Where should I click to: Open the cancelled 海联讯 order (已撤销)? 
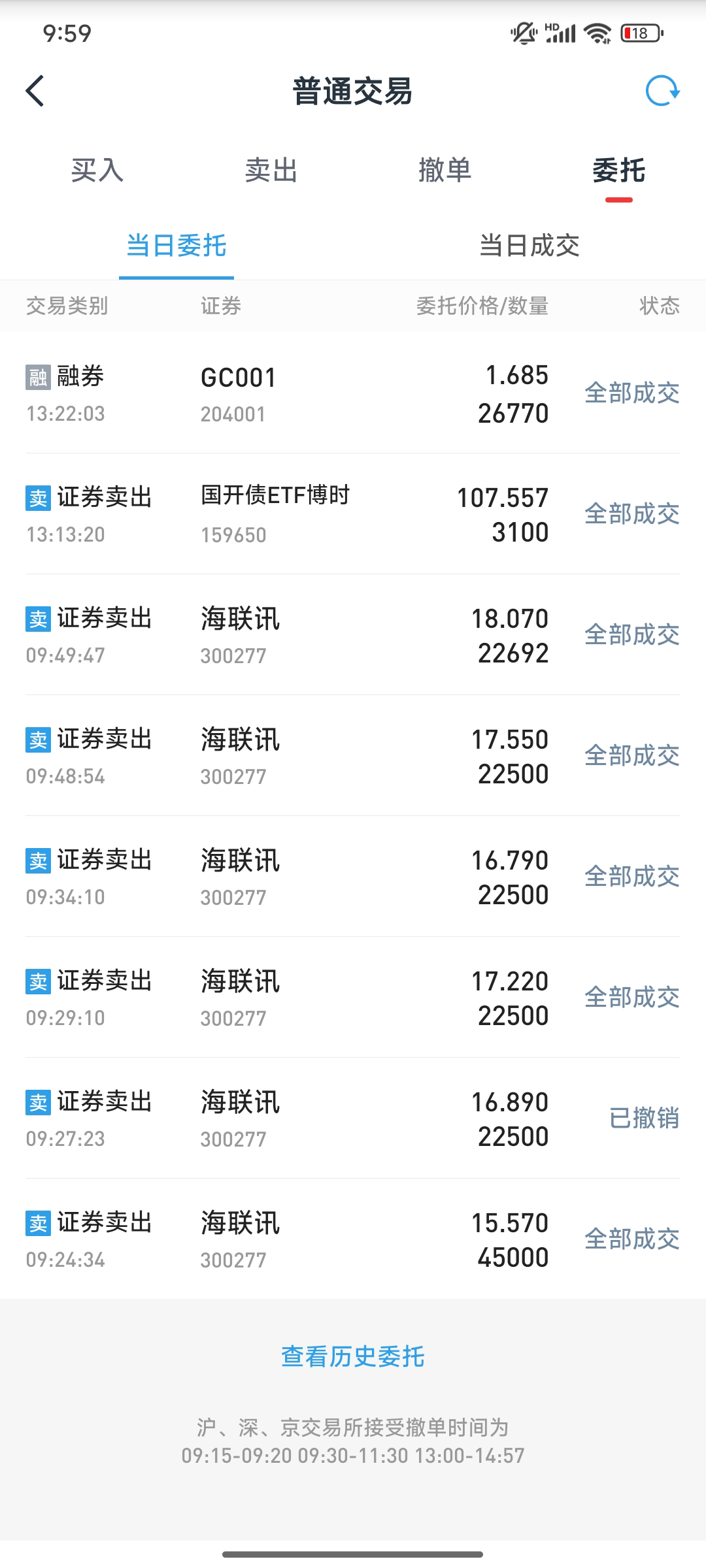353,1119
